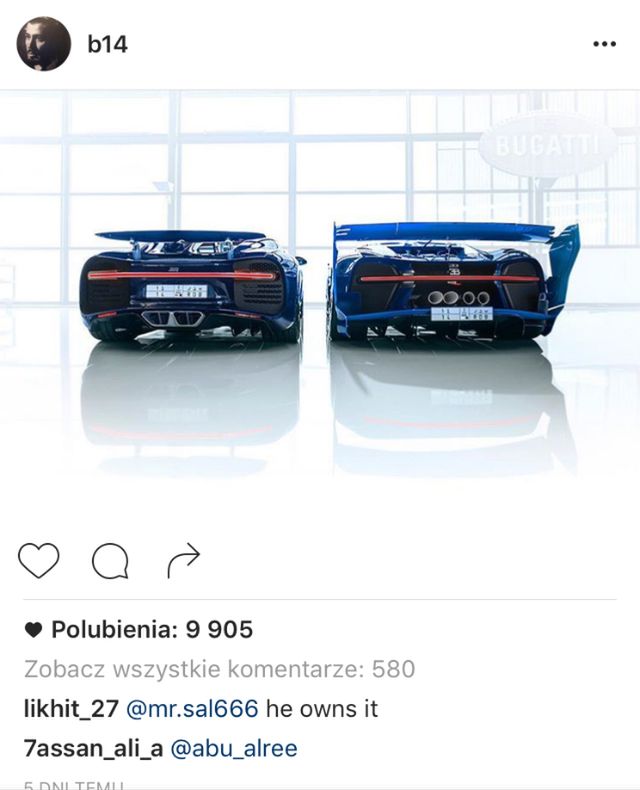The width and height of the screenshot is (640, 790).
Task: Open all 580 comments
Action: coord(218,669)
